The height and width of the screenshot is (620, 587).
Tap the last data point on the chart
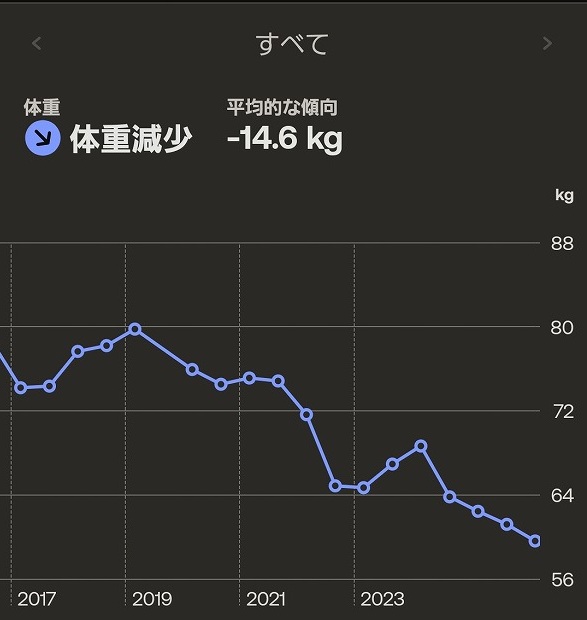pos(535,541)
